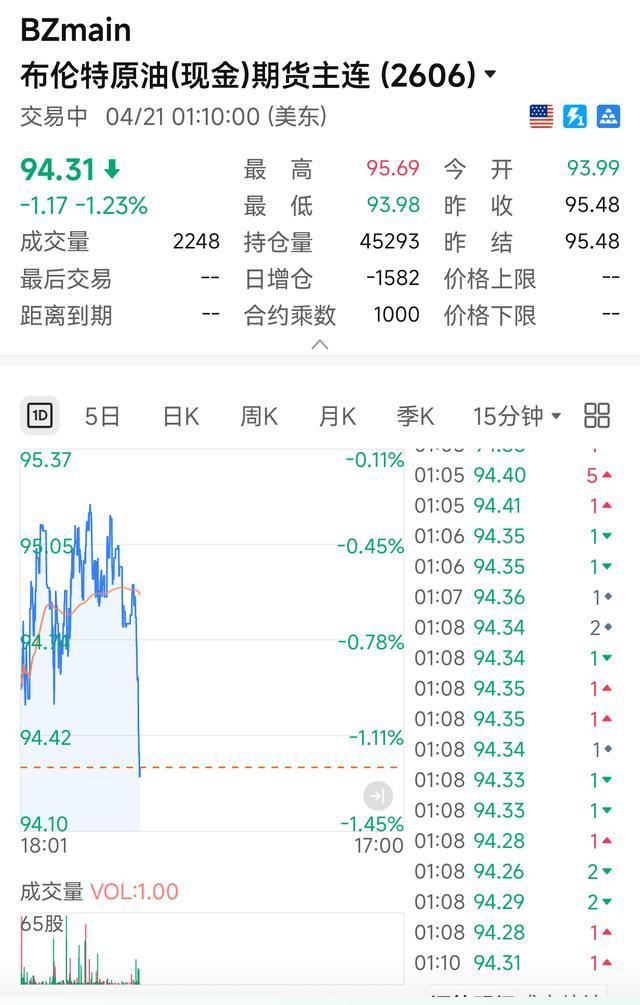
Task: Open the contract dropdown next to (2606)
Action: 490,75
